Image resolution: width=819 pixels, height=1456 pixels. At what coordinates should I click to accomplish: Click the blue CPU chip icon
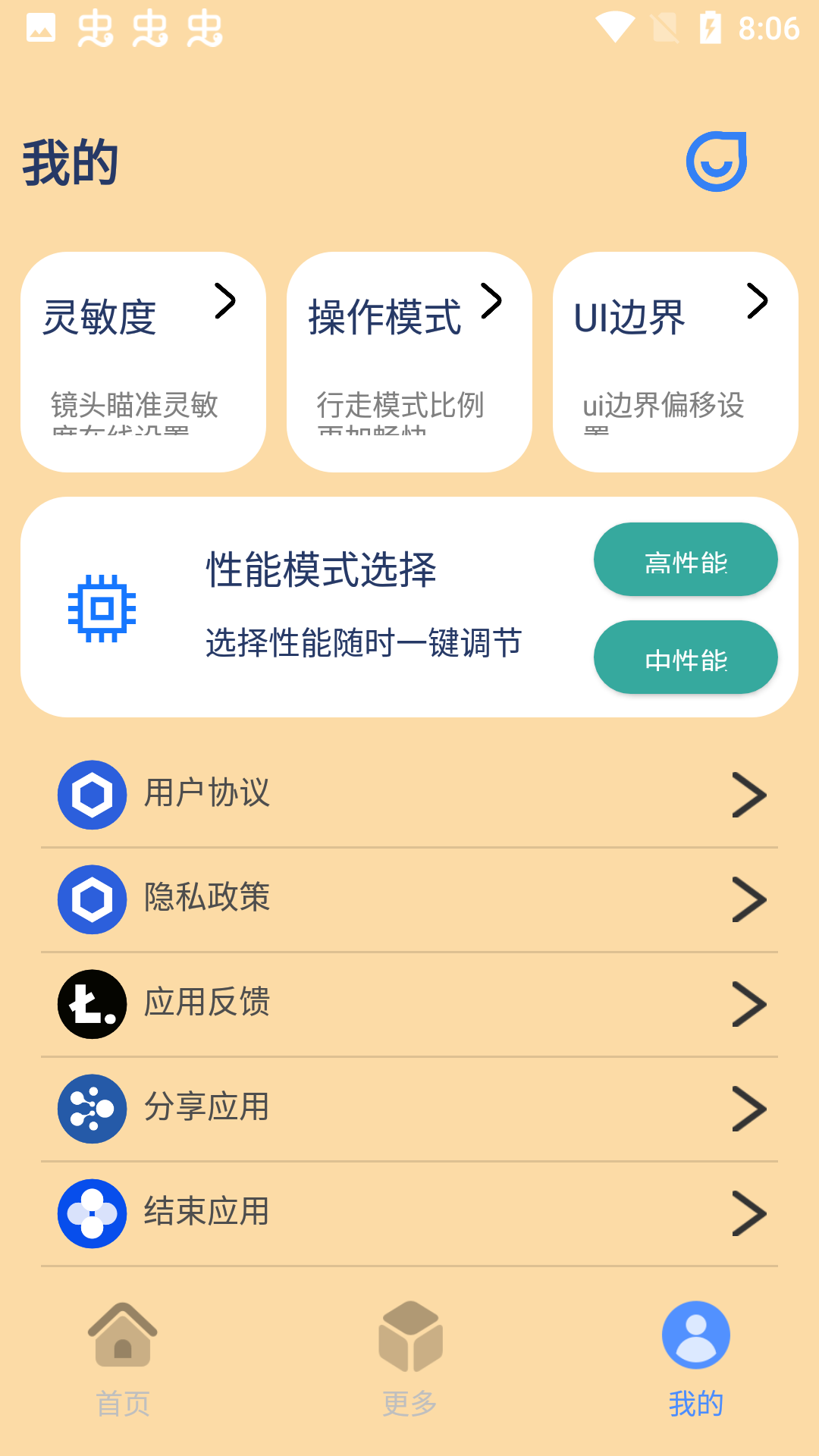click(x=102, y=607)
